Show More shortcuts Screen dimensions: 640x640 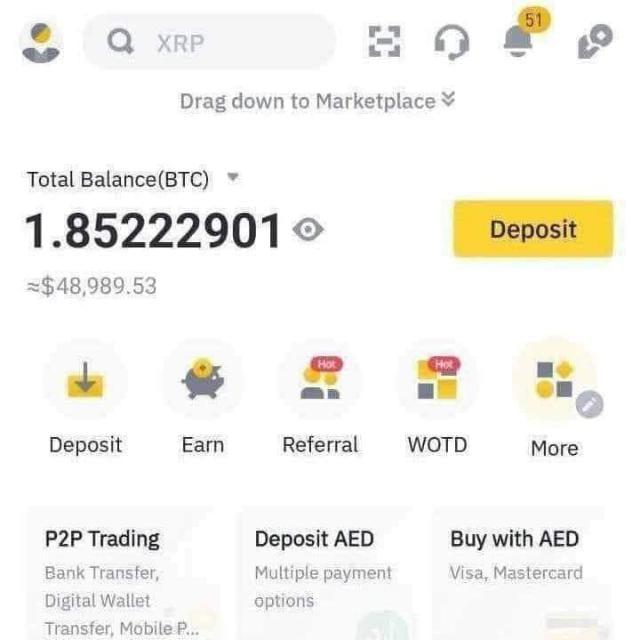[x=554, y=381]
